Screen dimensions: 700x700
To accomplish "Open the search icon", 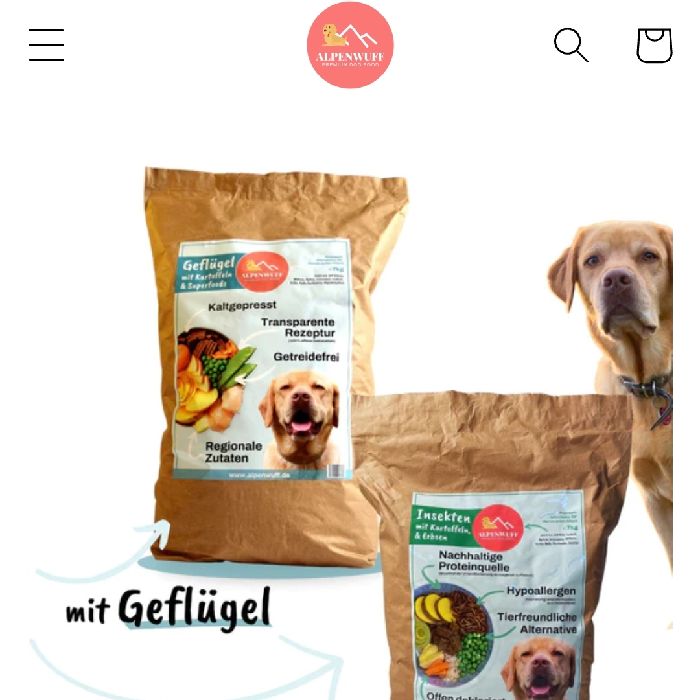I will (x=571, y=45).
